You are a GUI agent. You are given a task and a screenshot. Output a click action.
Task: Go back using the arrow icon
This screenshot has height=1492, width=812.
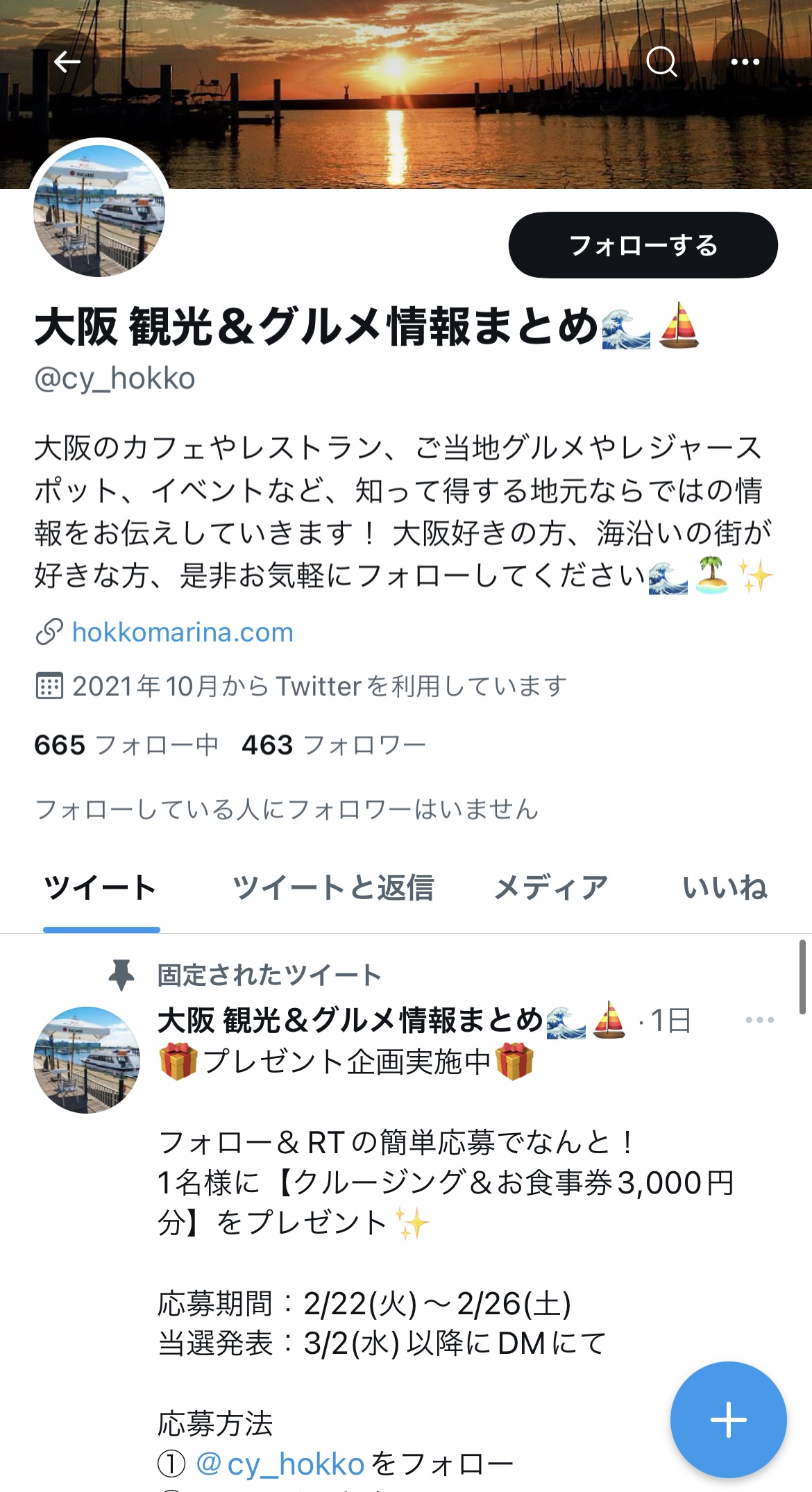tap(67, 62)
